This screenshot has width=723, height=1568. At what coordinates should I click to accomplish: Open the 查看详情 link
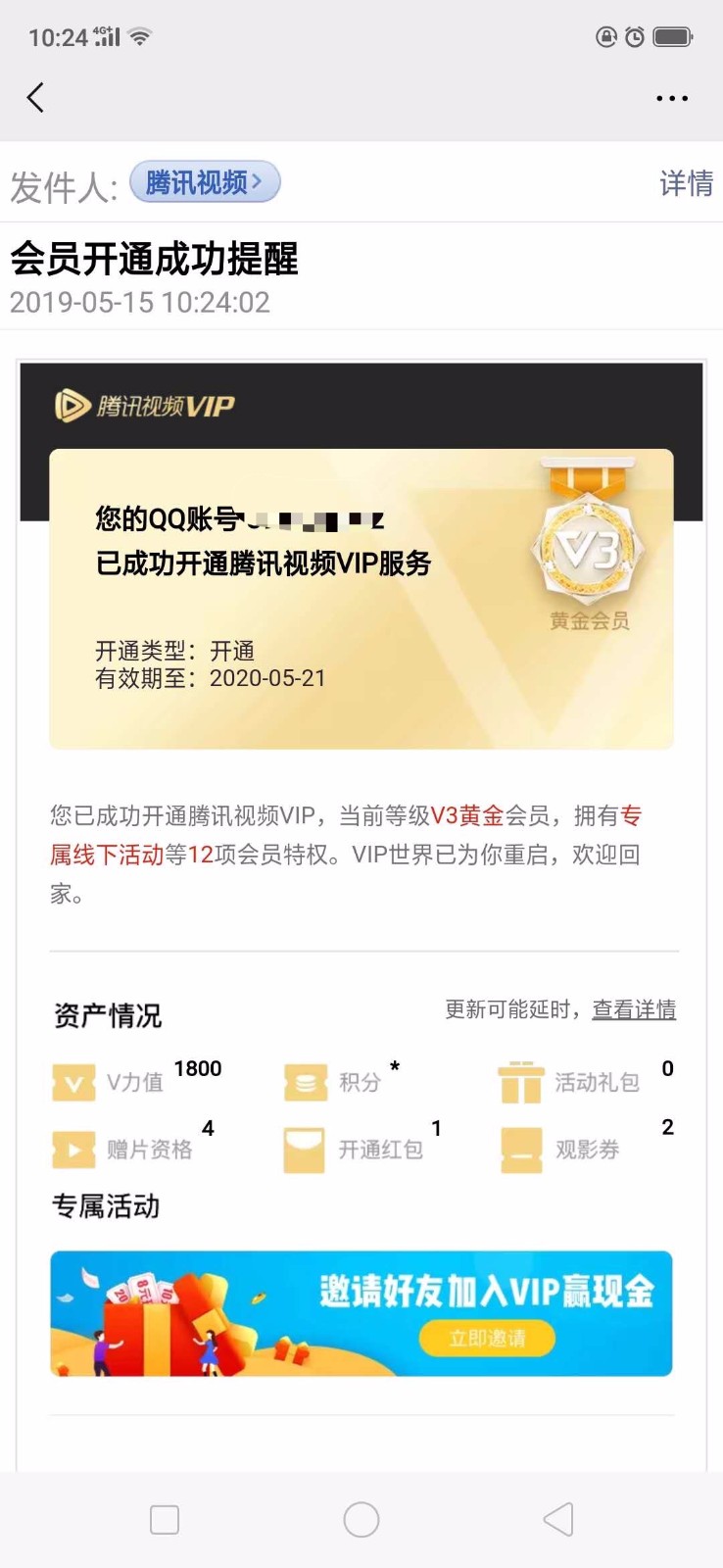634,1009
